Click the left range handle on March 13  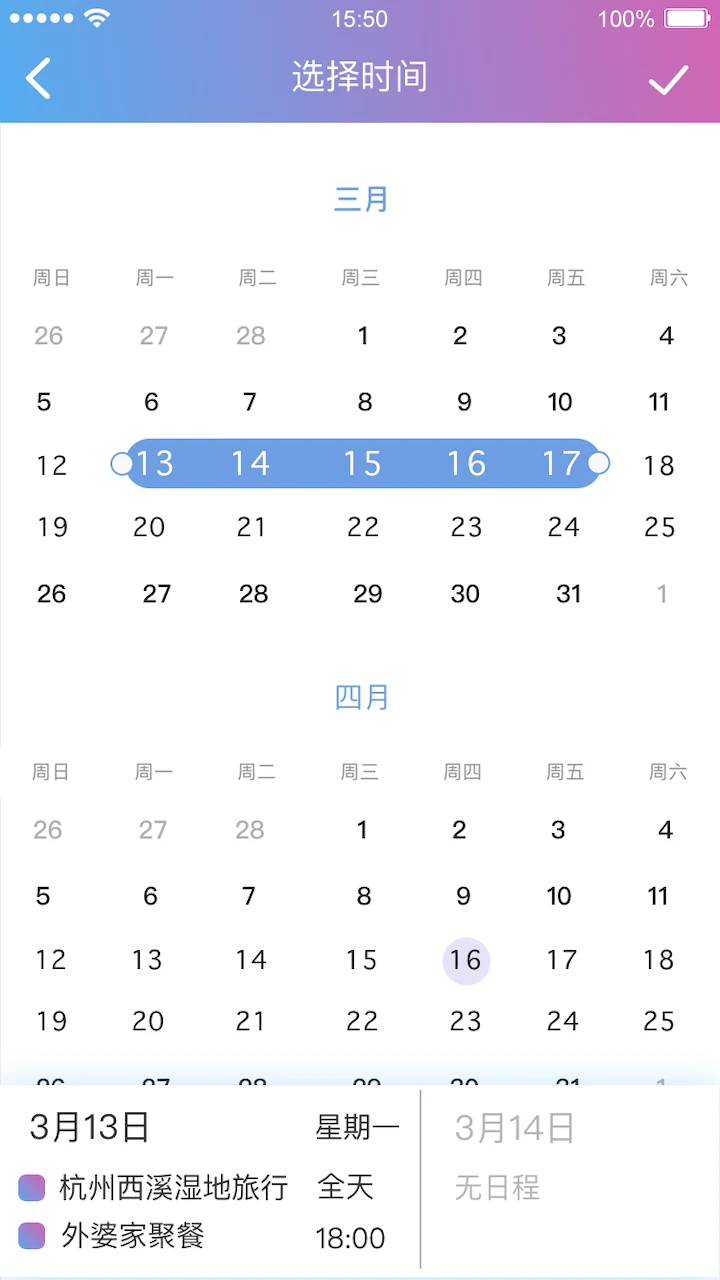tap(121, 463)
